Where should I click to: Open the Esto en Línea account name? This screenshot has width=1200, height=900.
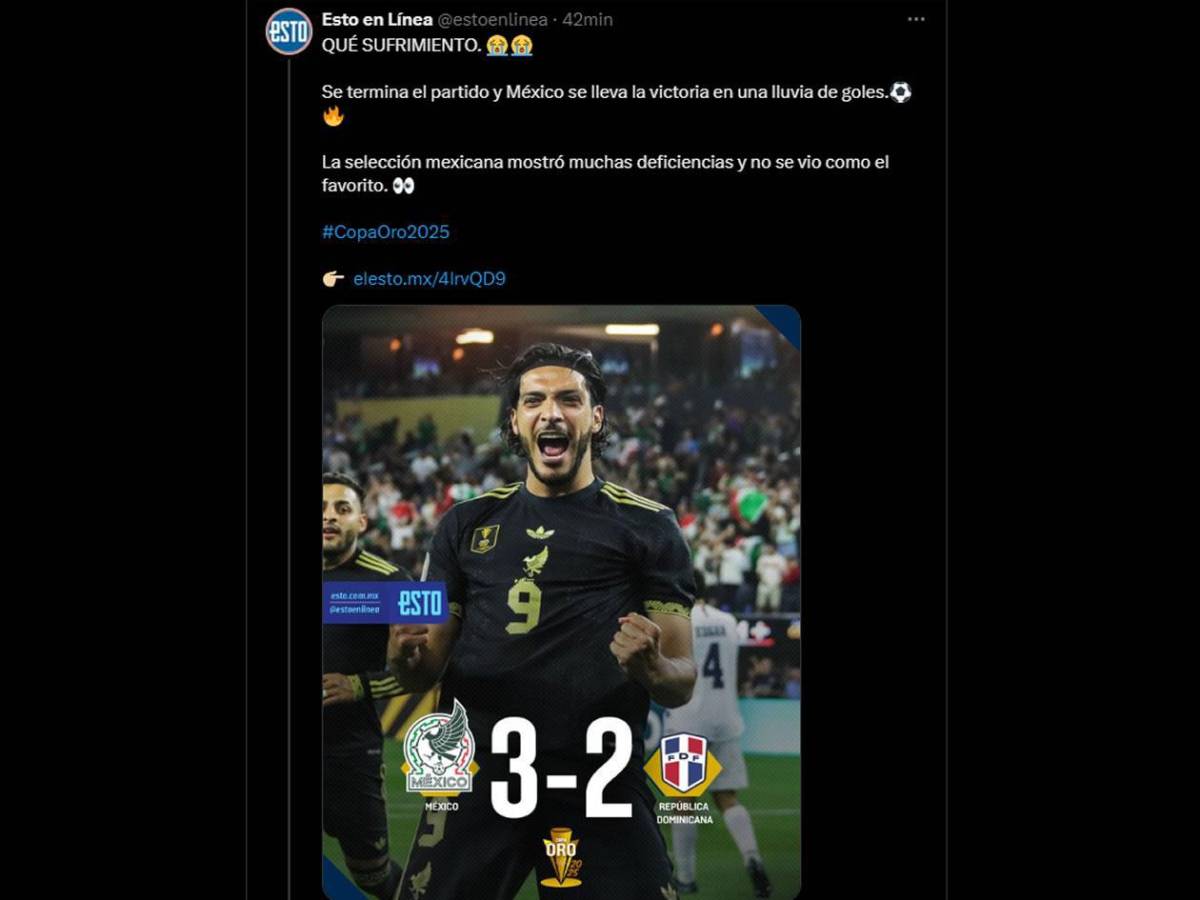[x=377, y=20]
